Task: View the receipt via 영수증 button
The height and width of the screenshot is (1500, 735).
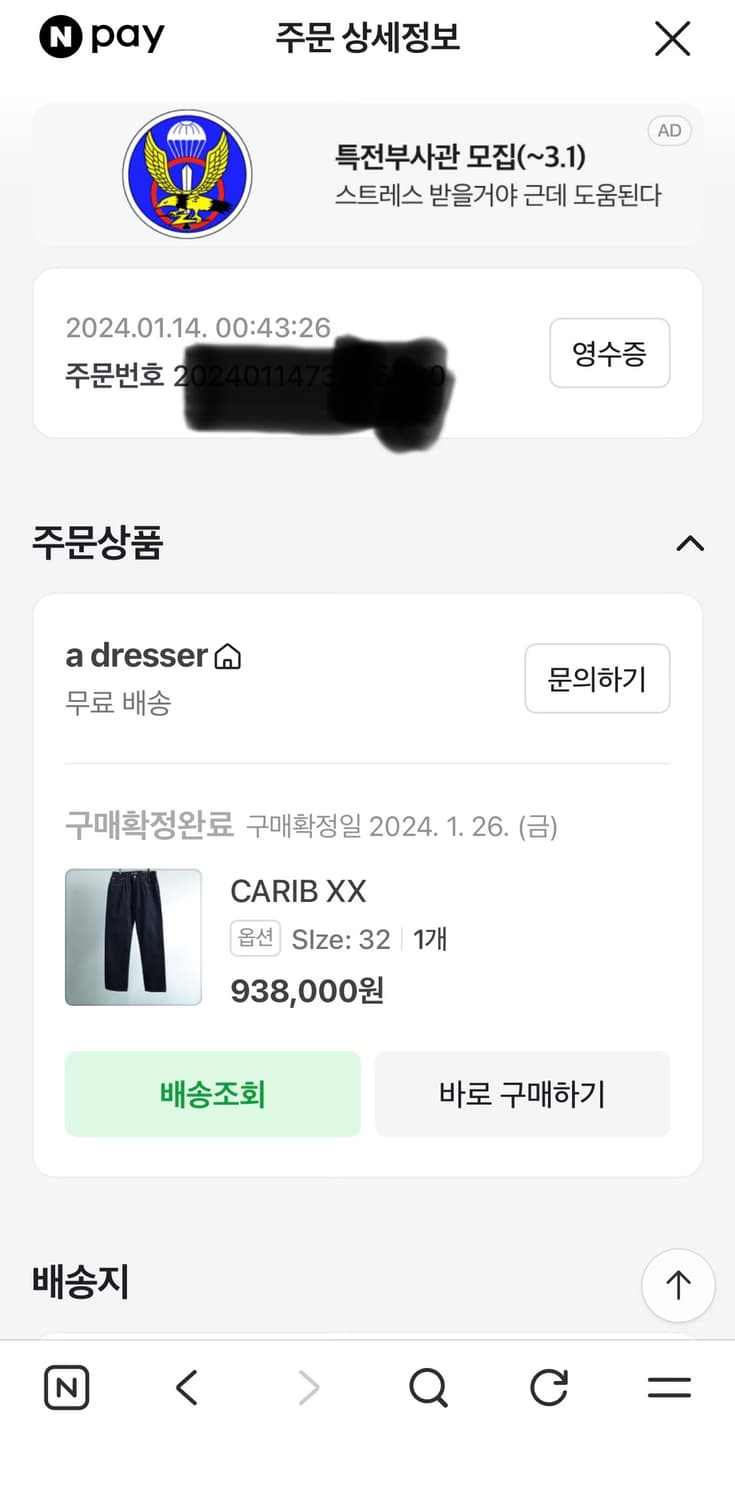Action: coord(610,353)
